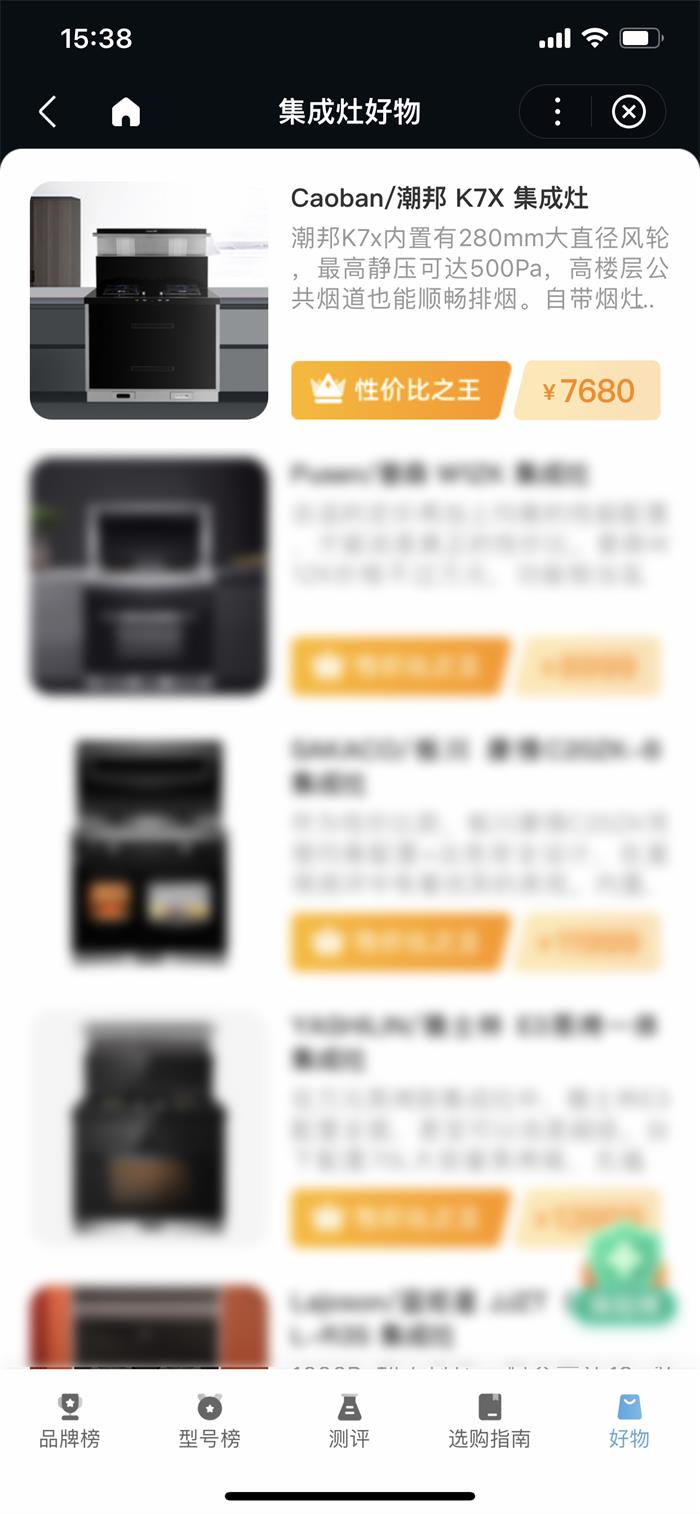Switch to the 型号榜 tab
The width and height of the screenshot is (700, 1514).
tap(210, 1422)
